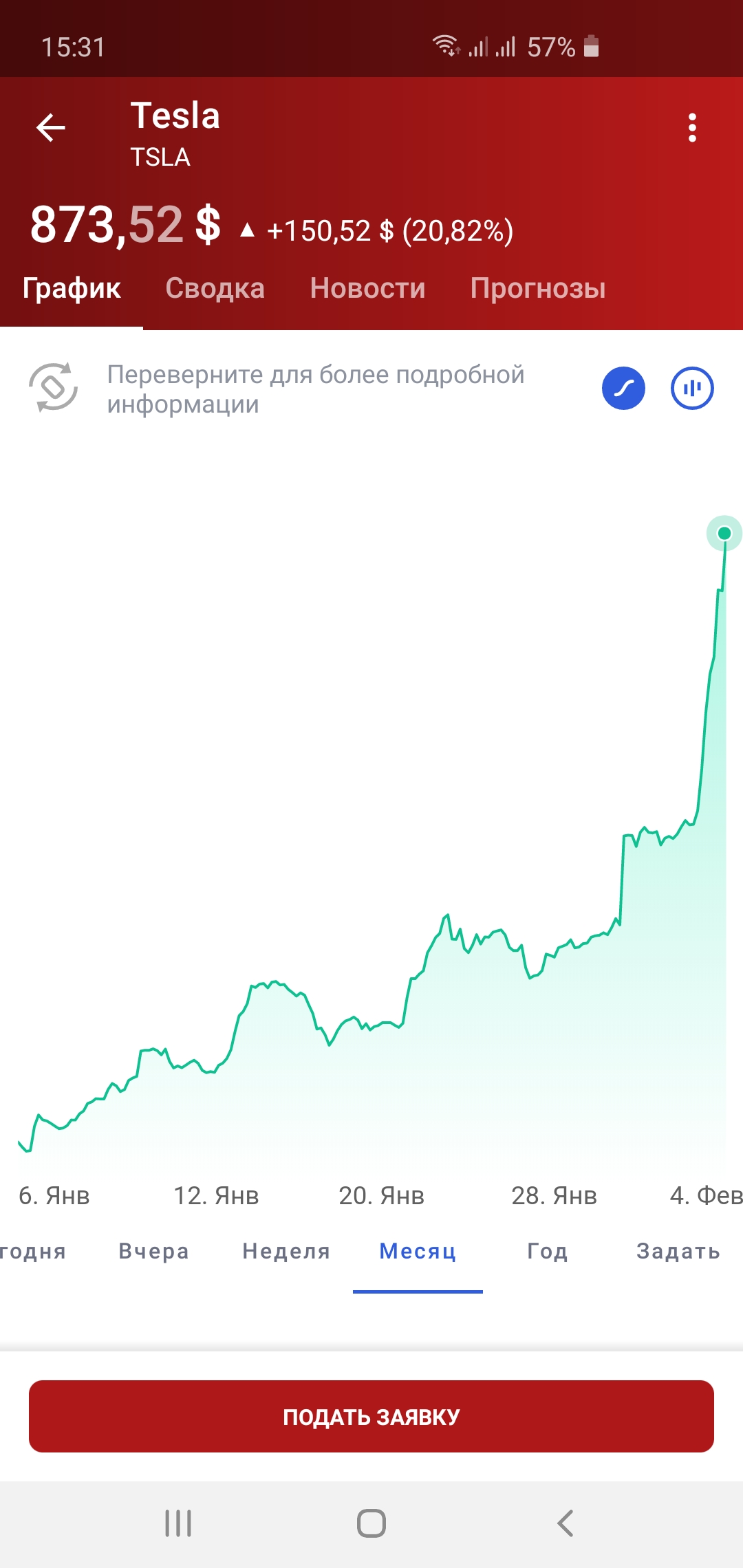Select the График tab
Viewport: 743px width, 1568px height.
coord(72,288)
